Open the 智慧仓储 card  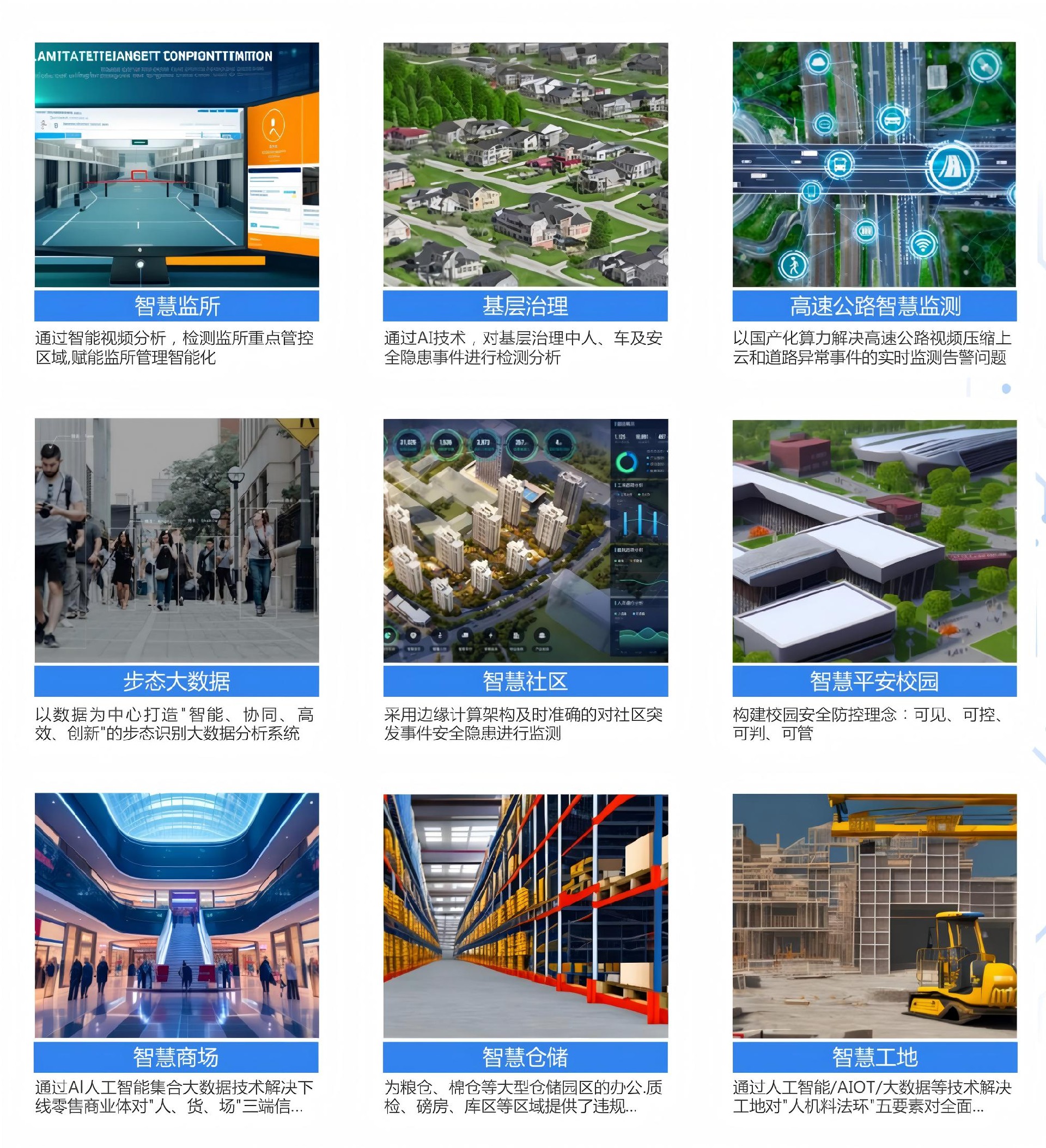point(525,955)
